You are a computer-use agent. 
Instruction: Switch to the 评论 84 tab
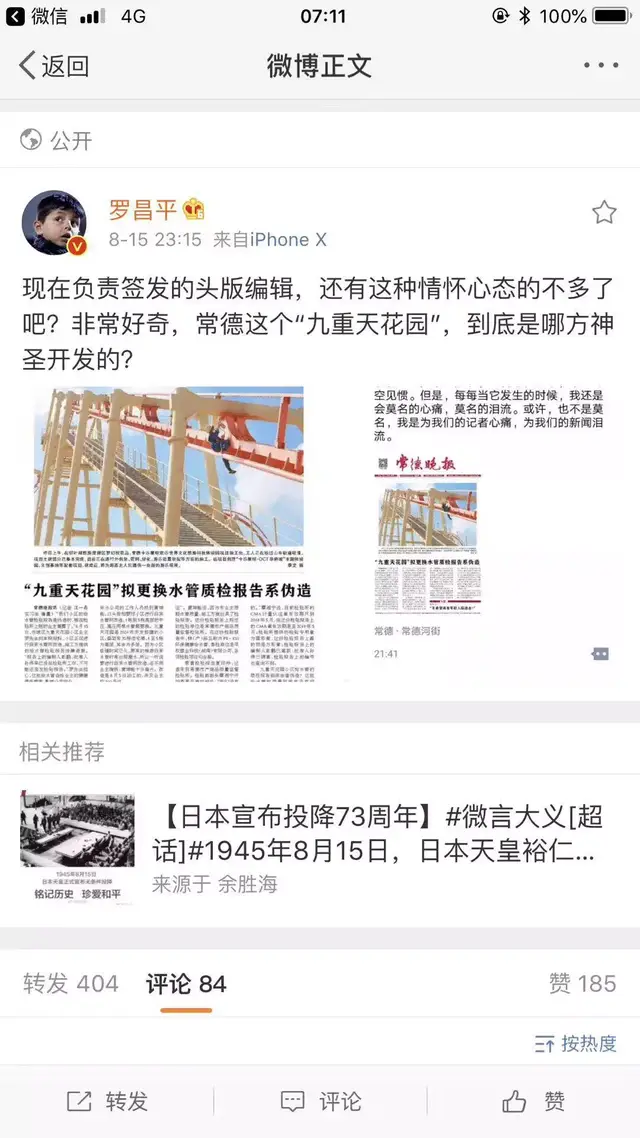pyautogui.click(x=186, y=984)
